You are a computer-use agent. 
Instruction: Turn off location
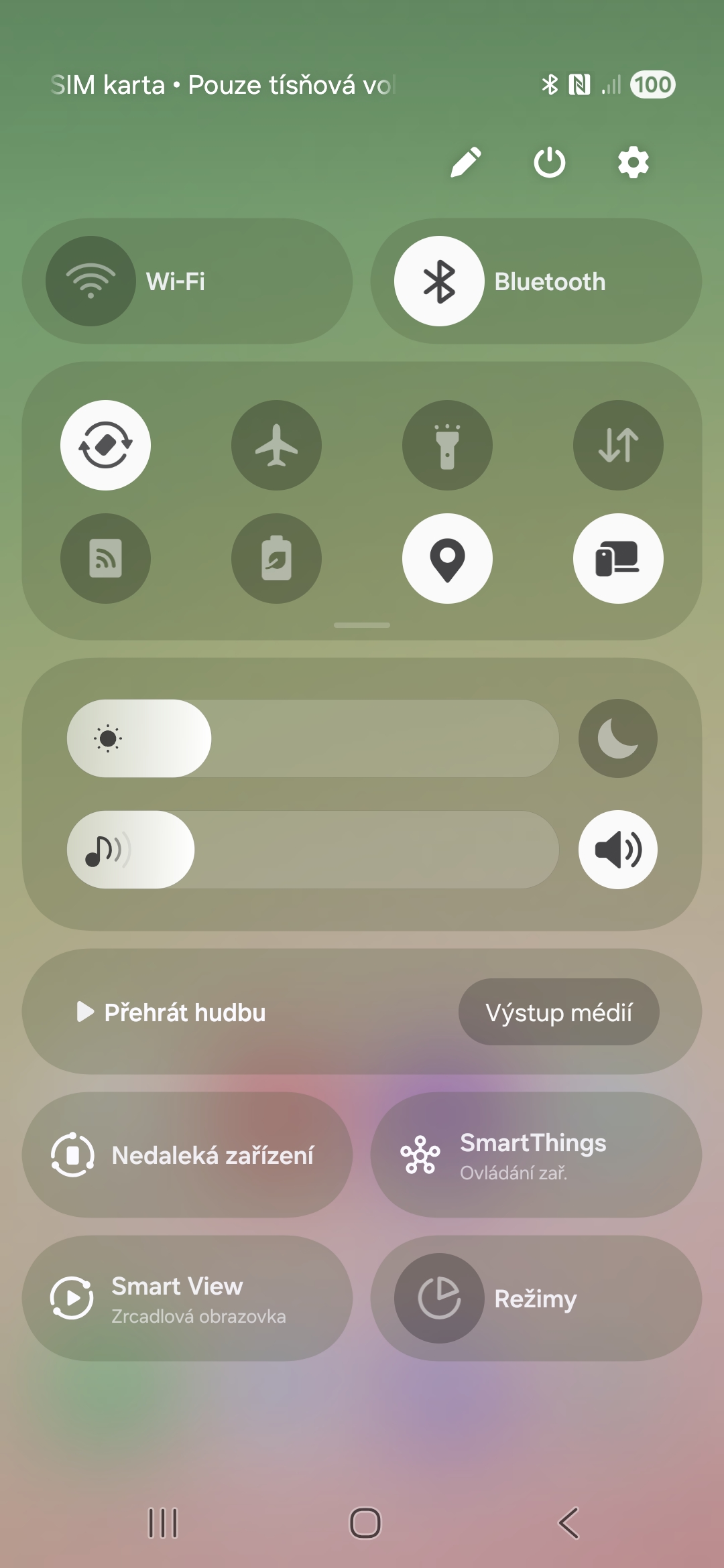pos(447,558)
